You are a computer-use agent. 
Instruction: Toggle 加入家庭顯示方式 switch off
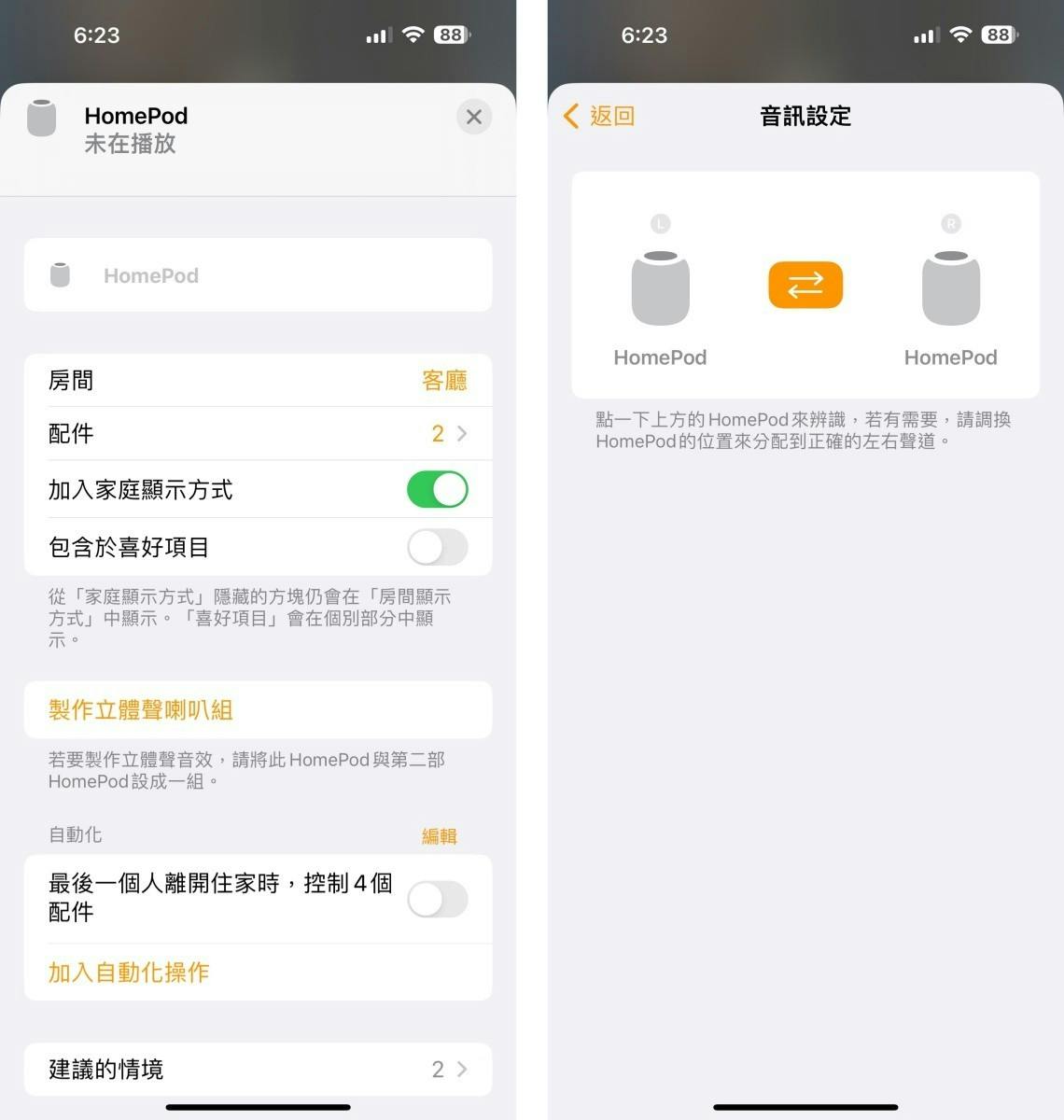[437, 490]
